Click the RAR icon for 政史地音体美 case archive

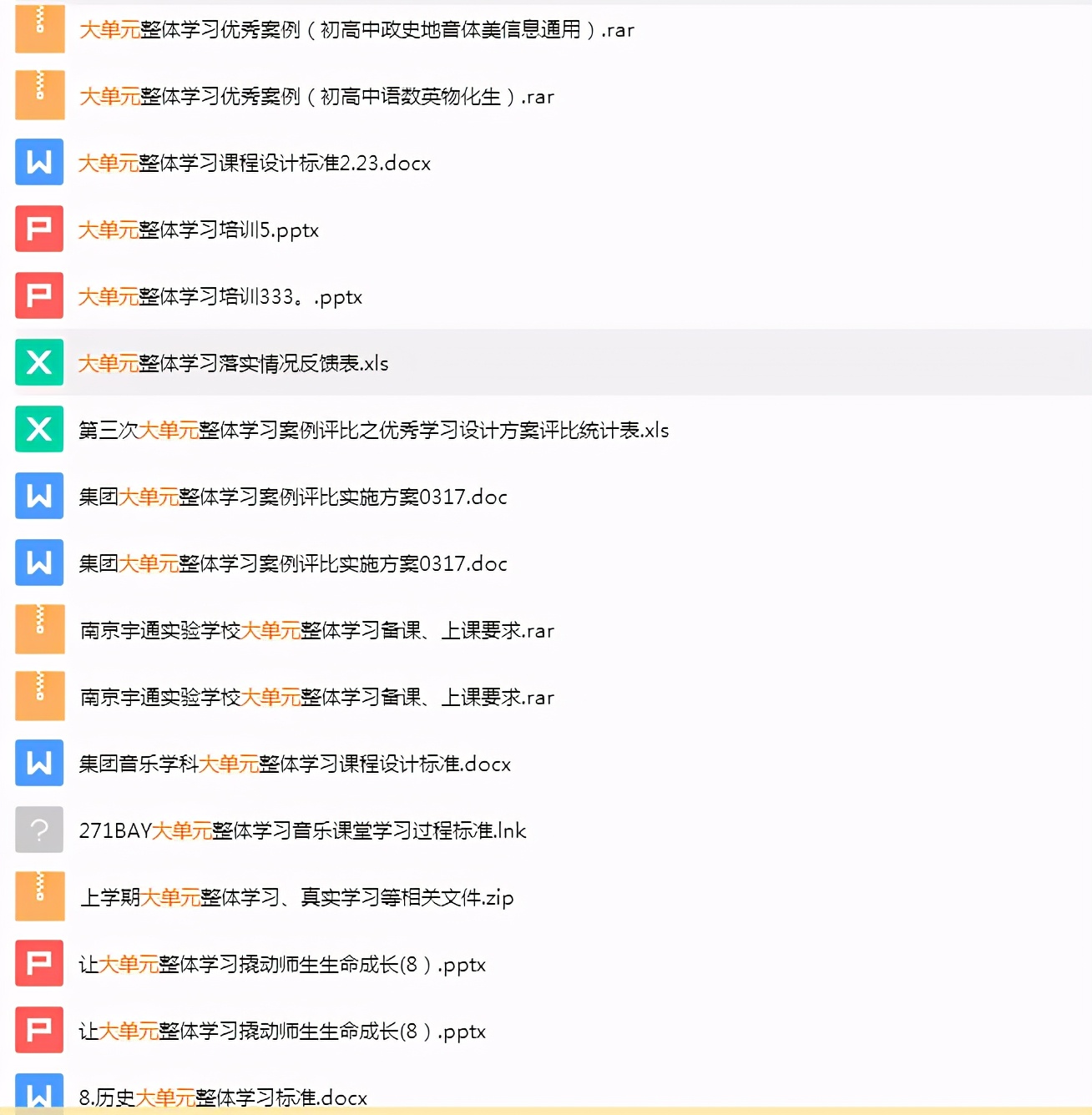click(39, 29)
